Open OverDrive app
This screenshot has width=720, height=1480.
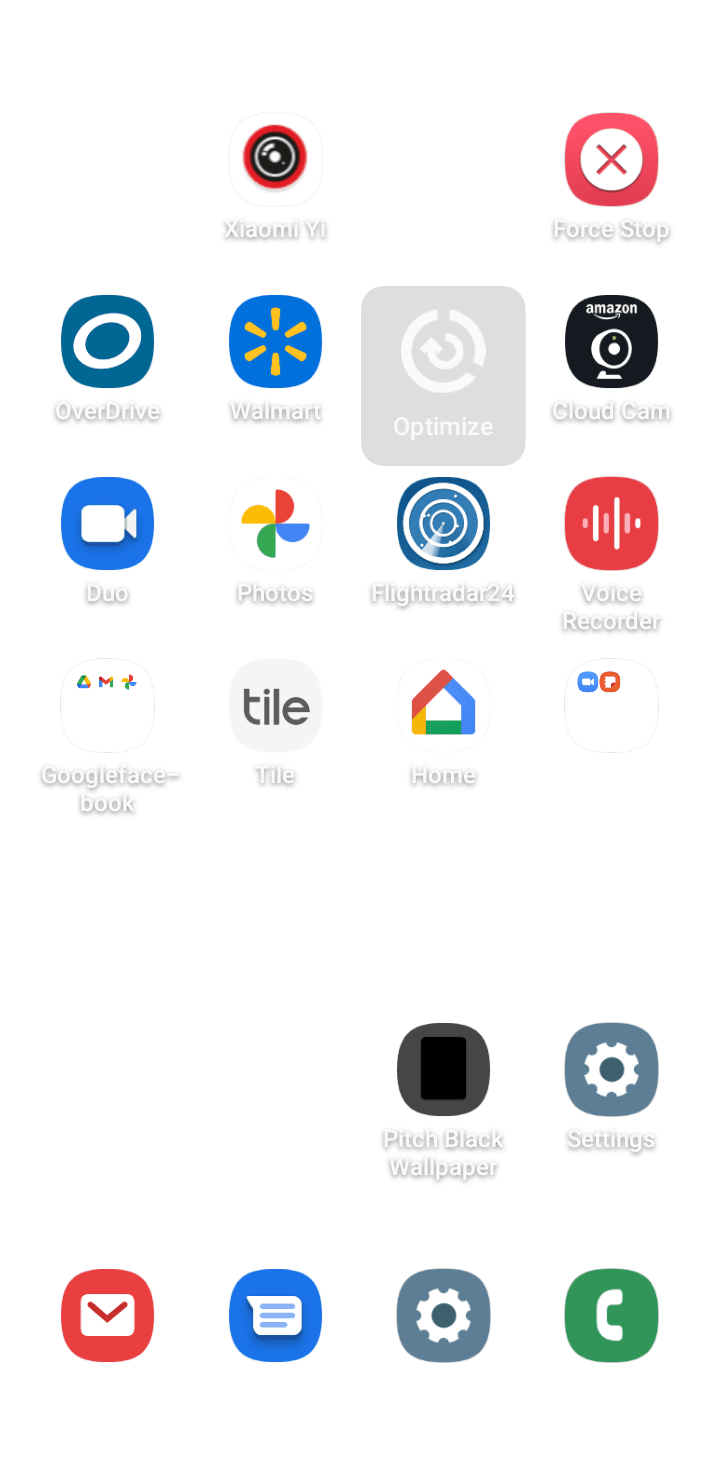click(x=107, y=342)
